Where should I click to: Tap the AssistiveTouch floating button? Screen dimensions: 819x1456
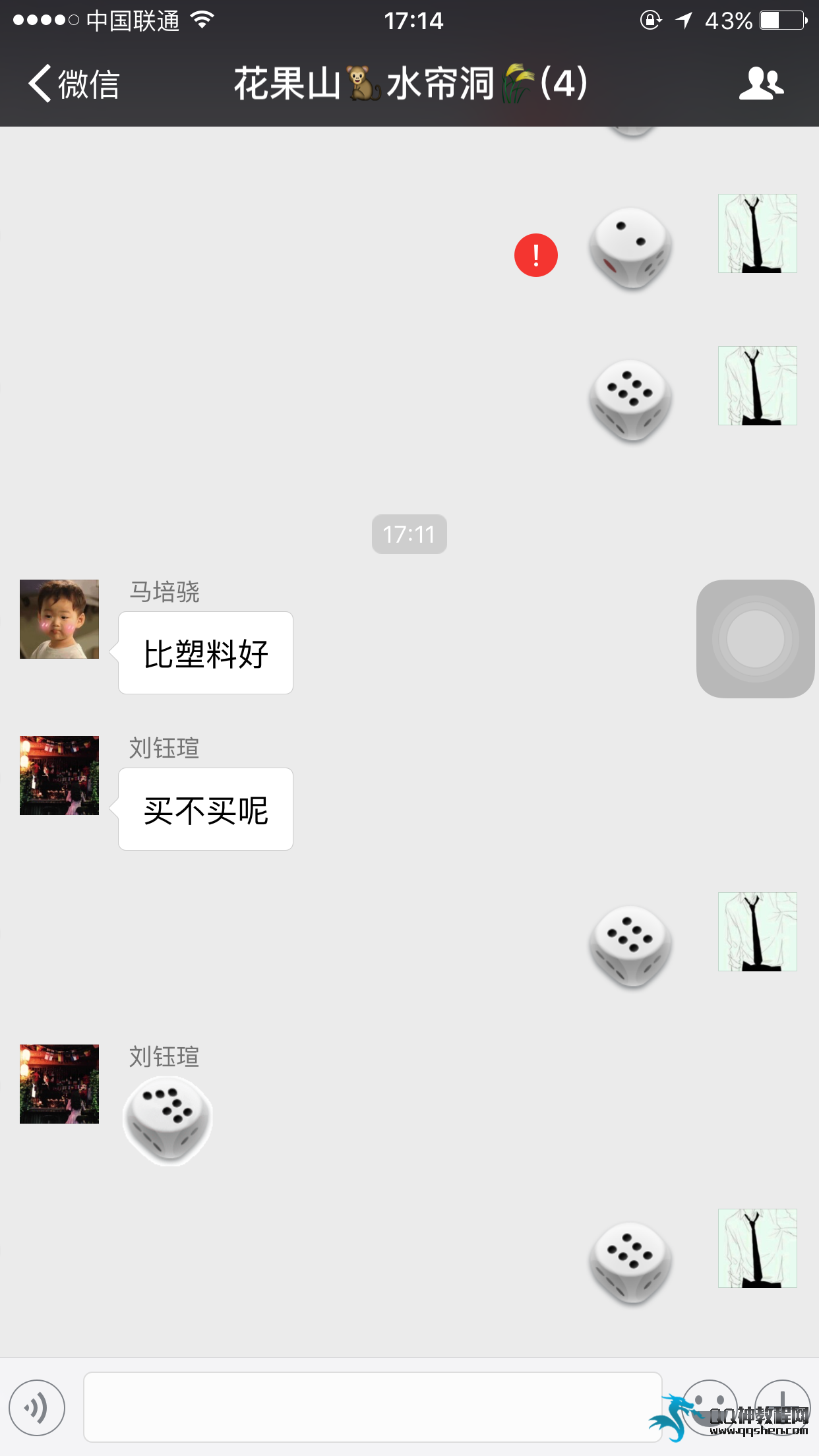(756, 638)
